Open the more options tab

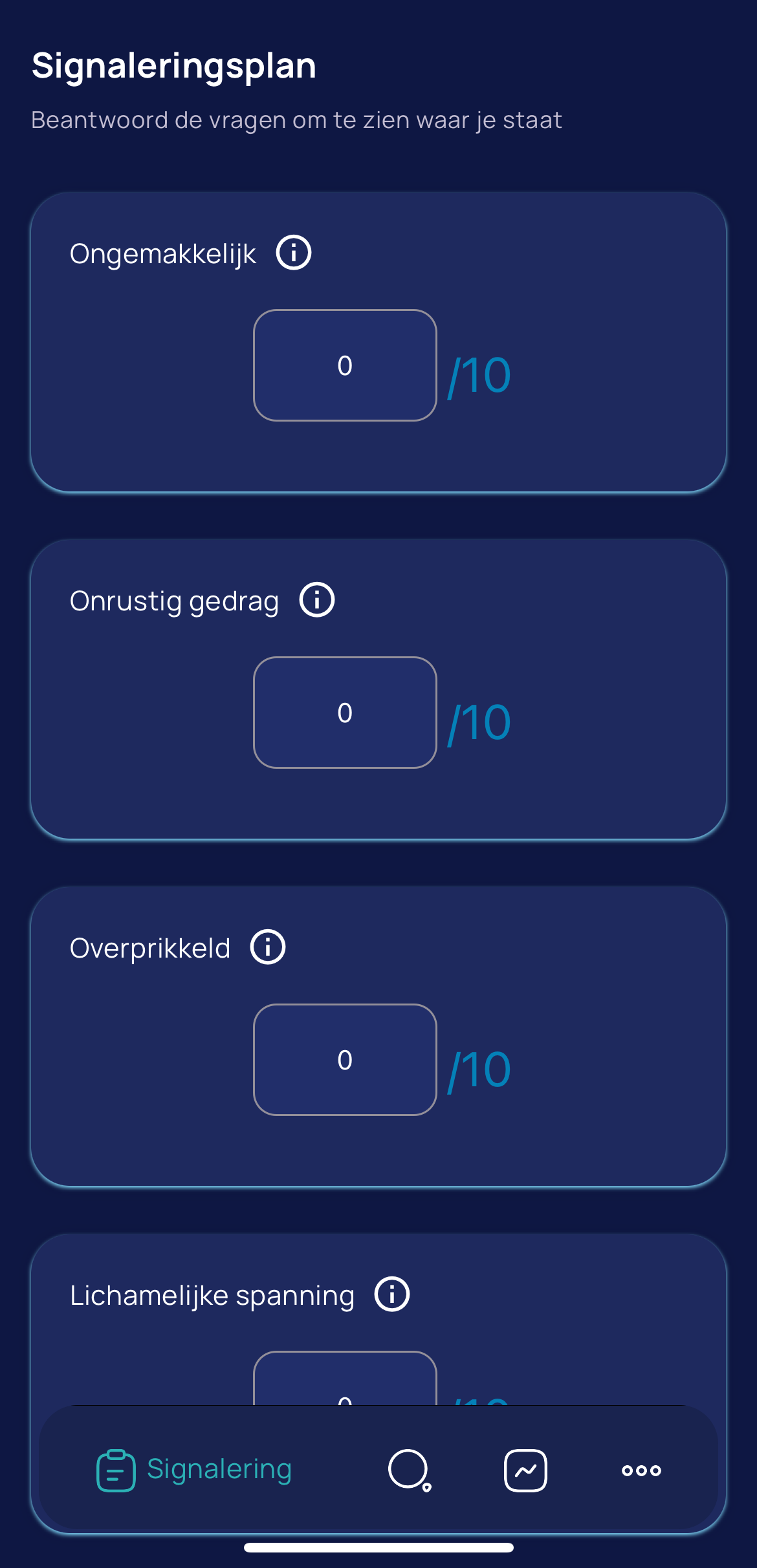click(641, 1470)
